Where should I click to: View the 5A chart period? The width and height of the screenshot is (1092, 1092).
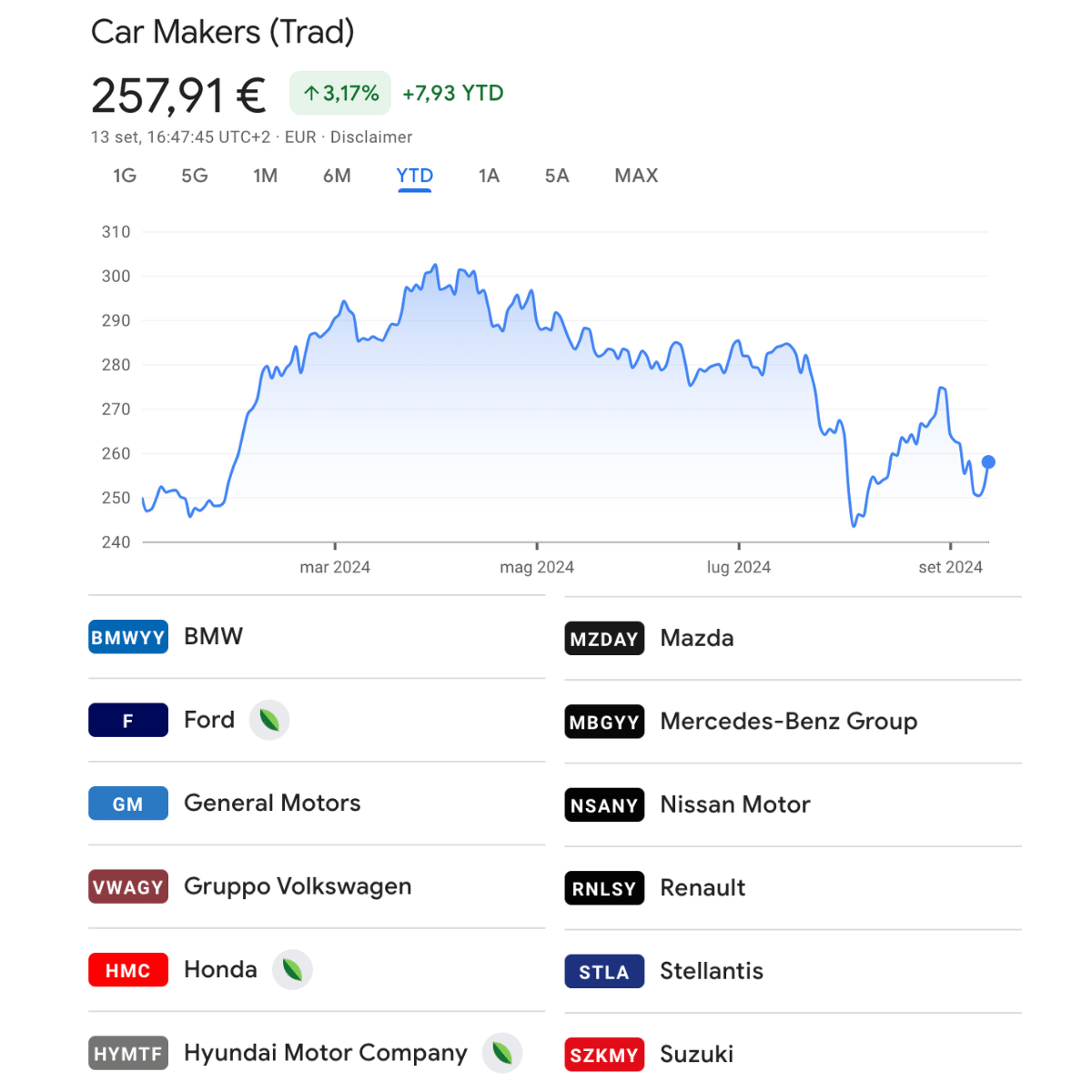(557, 176)
